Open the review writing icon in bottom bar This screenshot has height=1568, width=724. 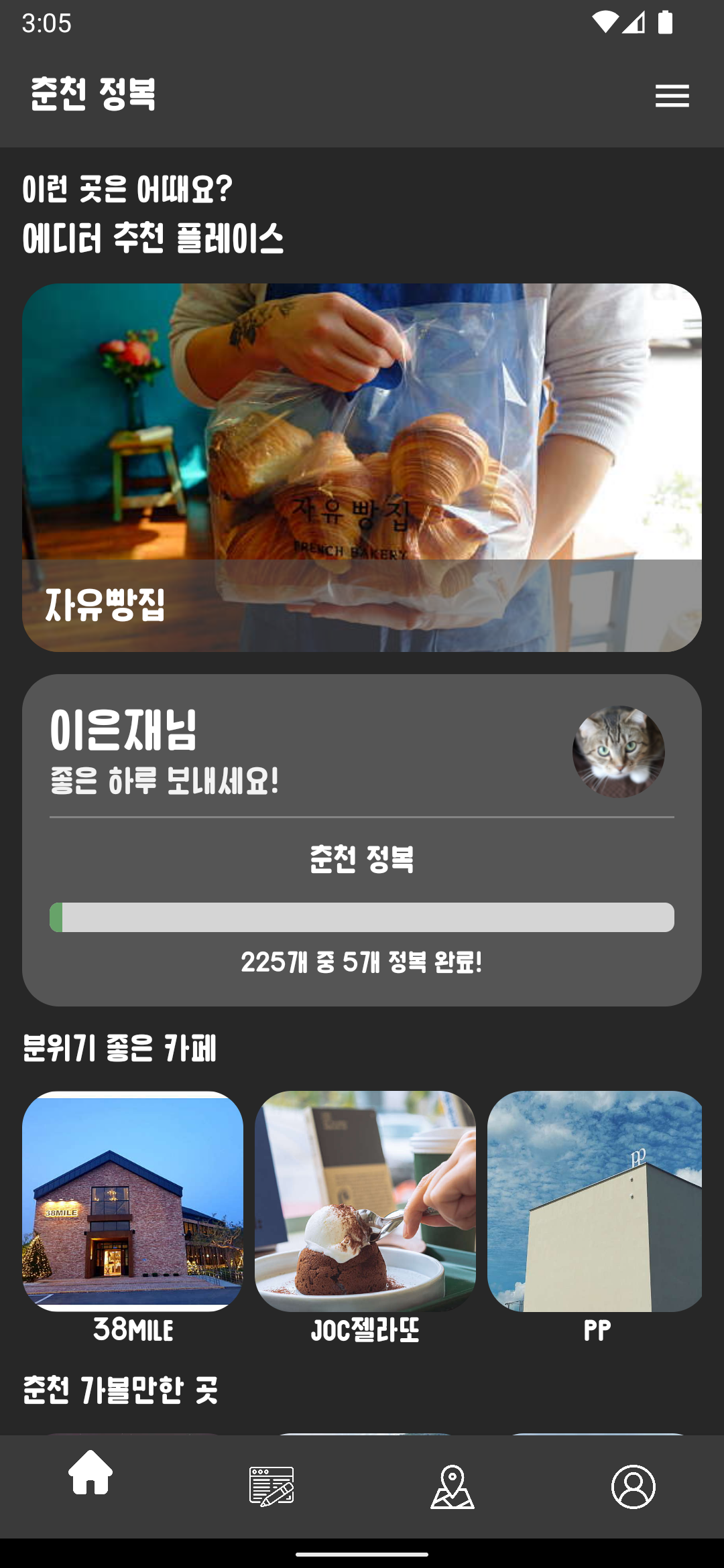pyautogui.click(x=271, y=1482)
